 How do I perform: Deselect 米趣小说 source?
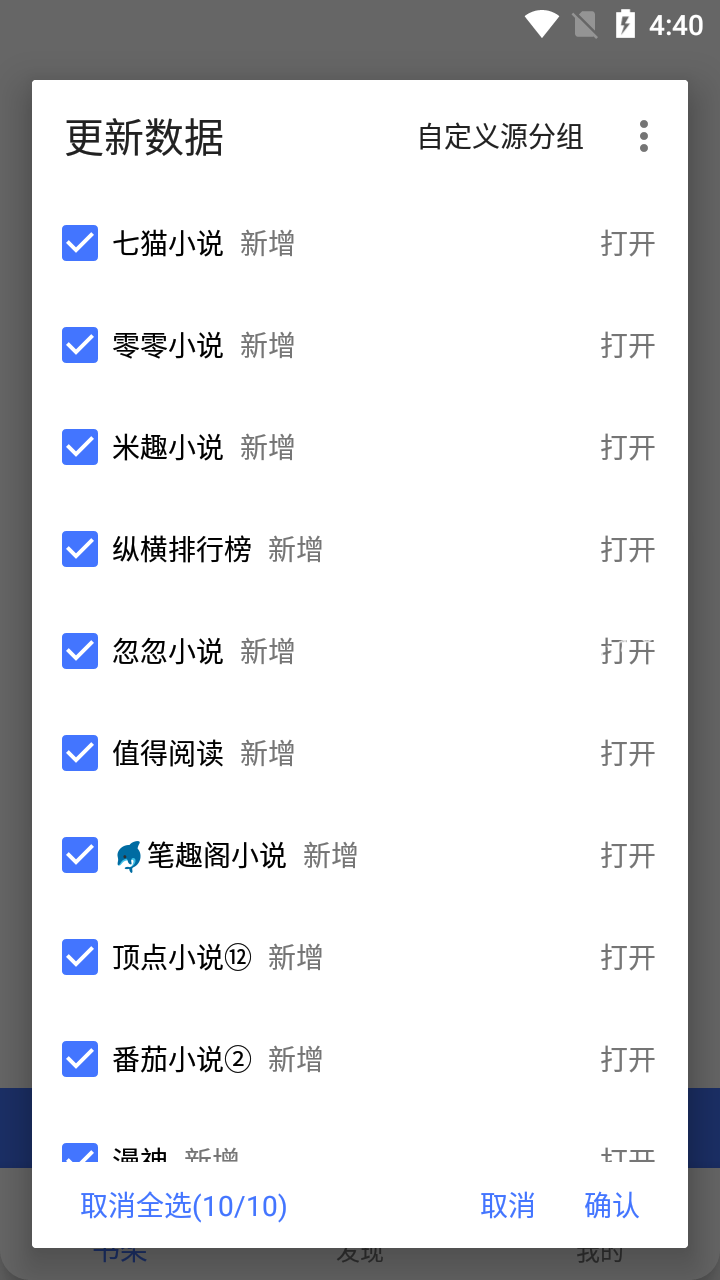(80, 447)
